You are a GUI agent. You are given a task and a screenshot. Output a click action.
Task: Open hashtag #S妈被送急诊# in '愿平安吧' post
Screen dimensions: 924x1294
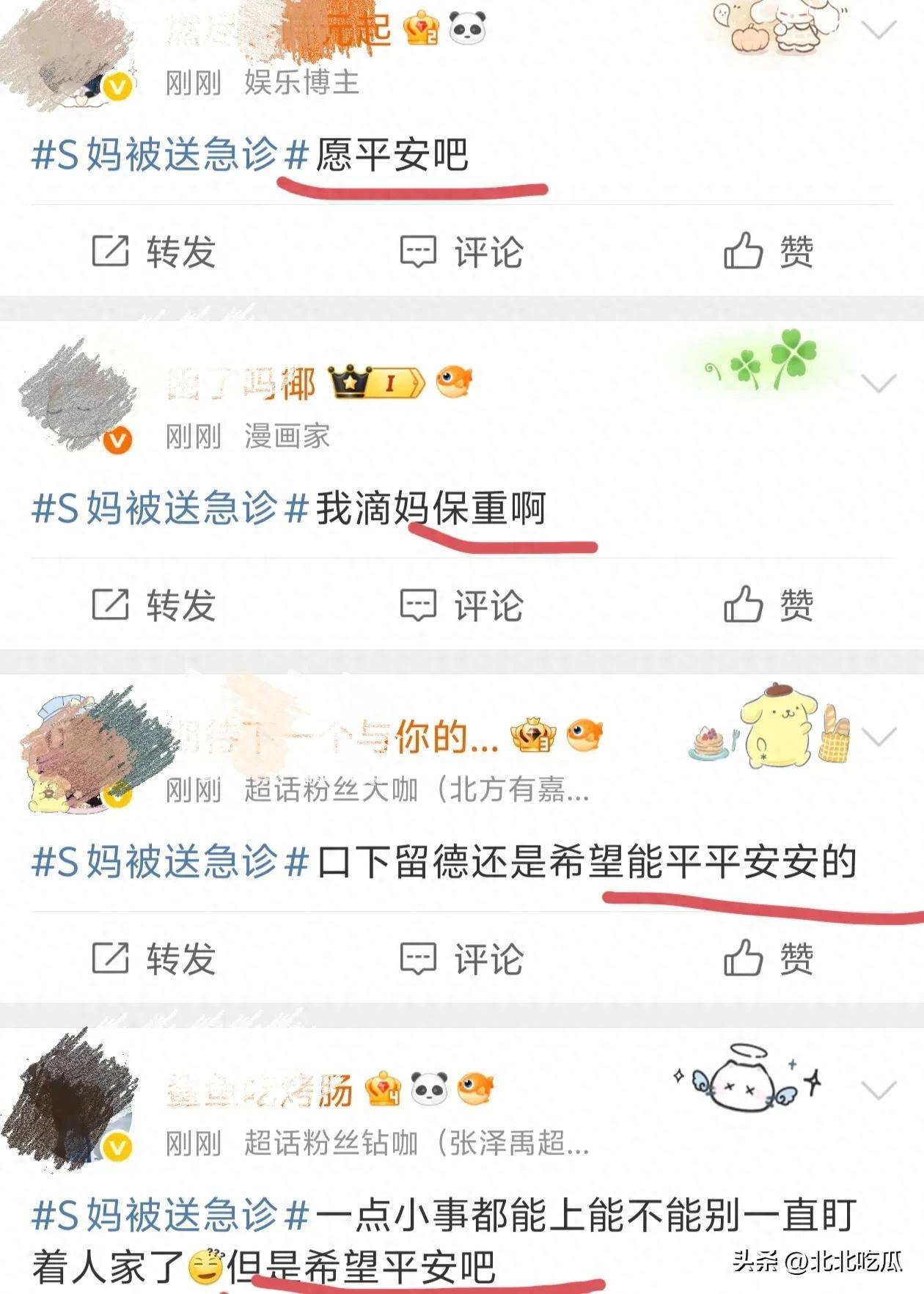click(x=169, y=155)
